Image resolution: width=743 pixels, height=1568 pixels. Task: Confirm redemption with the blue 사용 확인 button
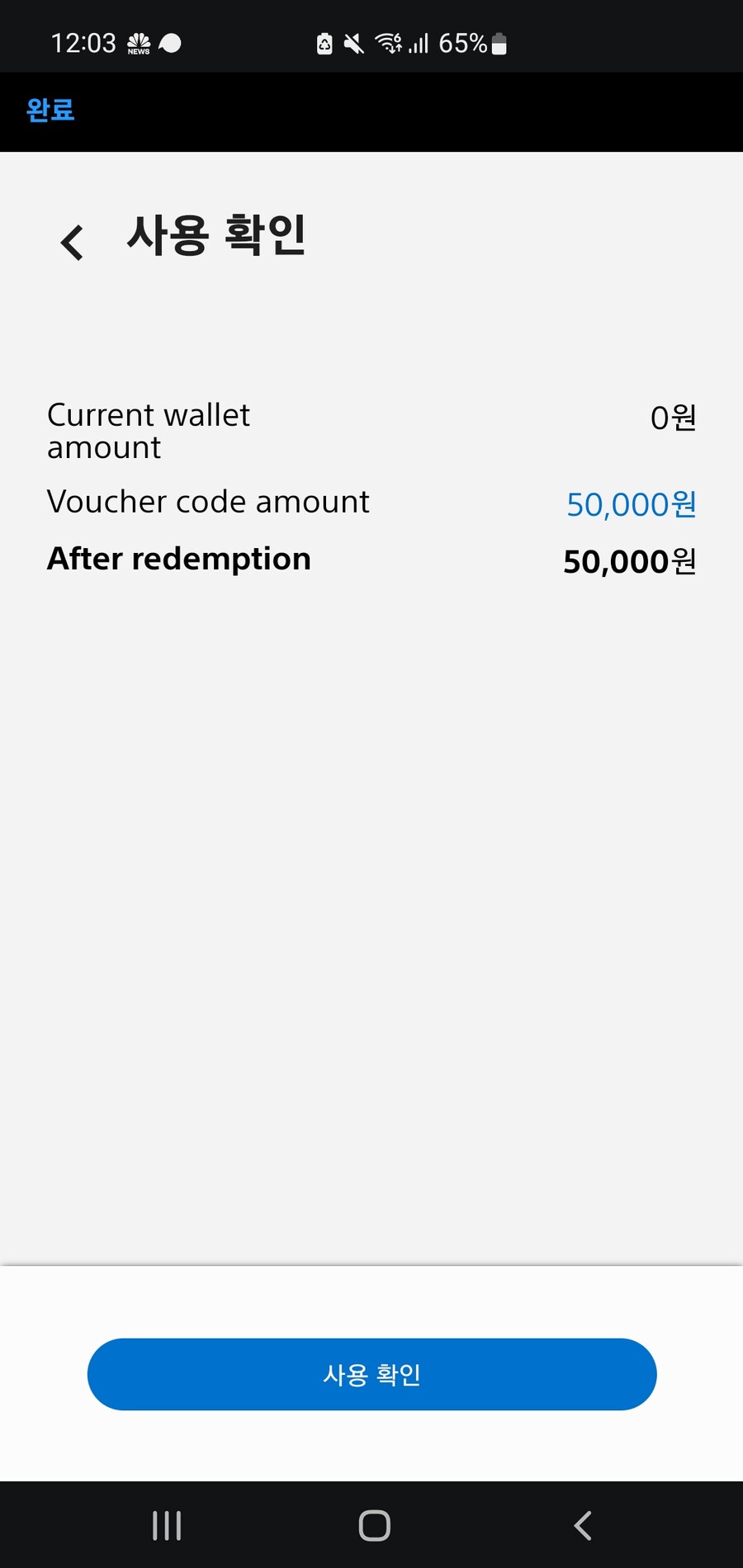pyautogui.click(x=371, y=1374)
